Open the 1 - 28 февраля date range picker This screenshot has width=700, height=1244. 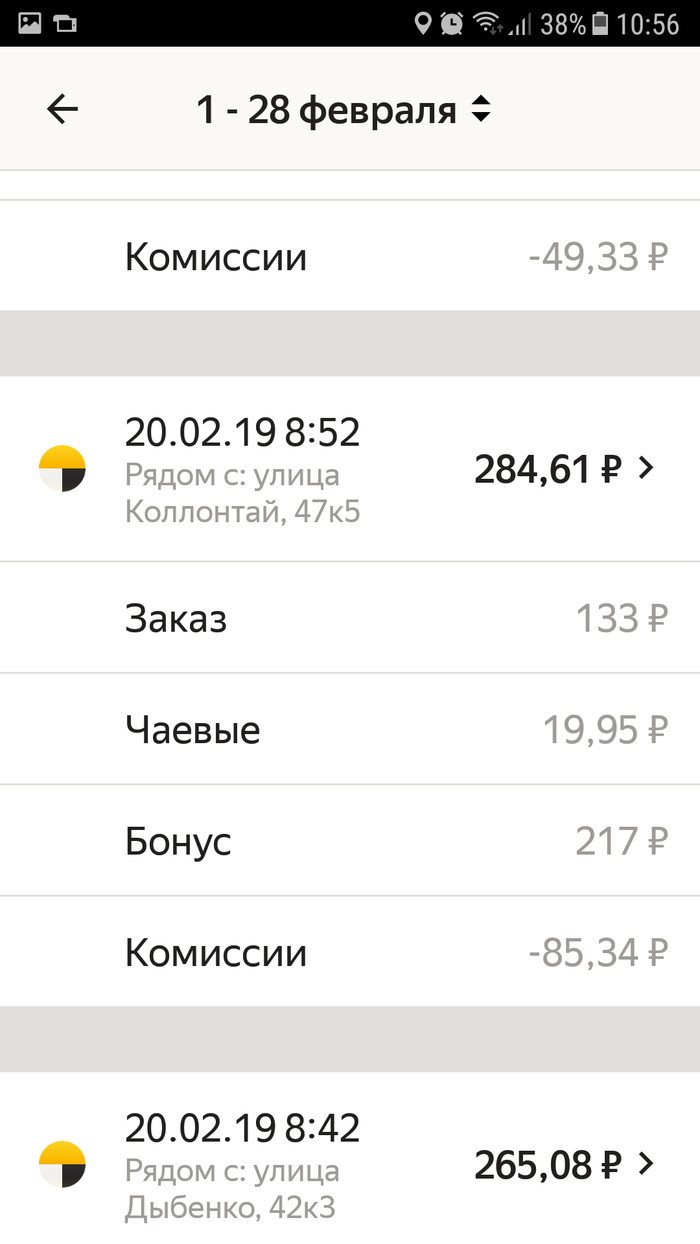[x=344, y=110]
